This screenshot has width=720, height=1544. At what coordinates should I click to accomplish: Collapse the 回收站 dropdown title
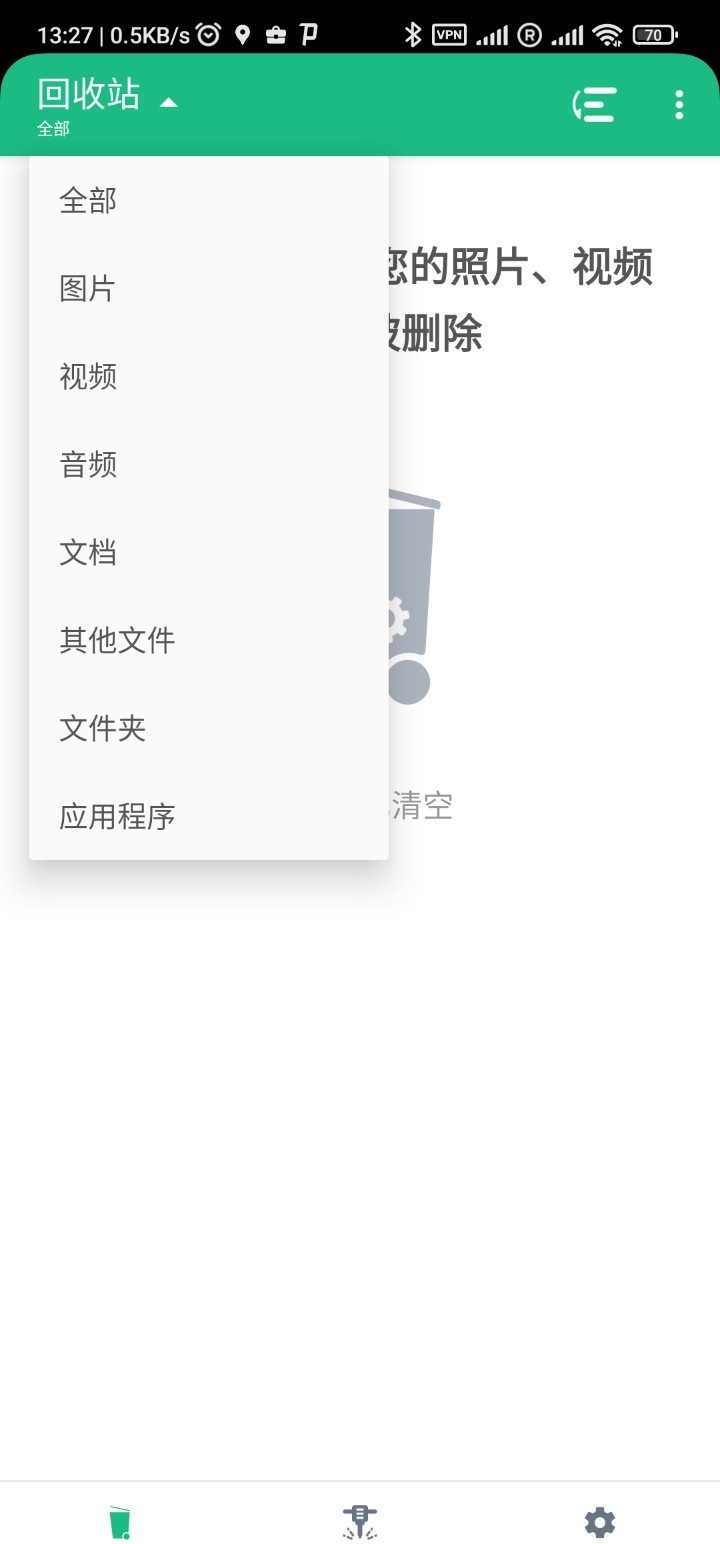[x=108, y=102]
